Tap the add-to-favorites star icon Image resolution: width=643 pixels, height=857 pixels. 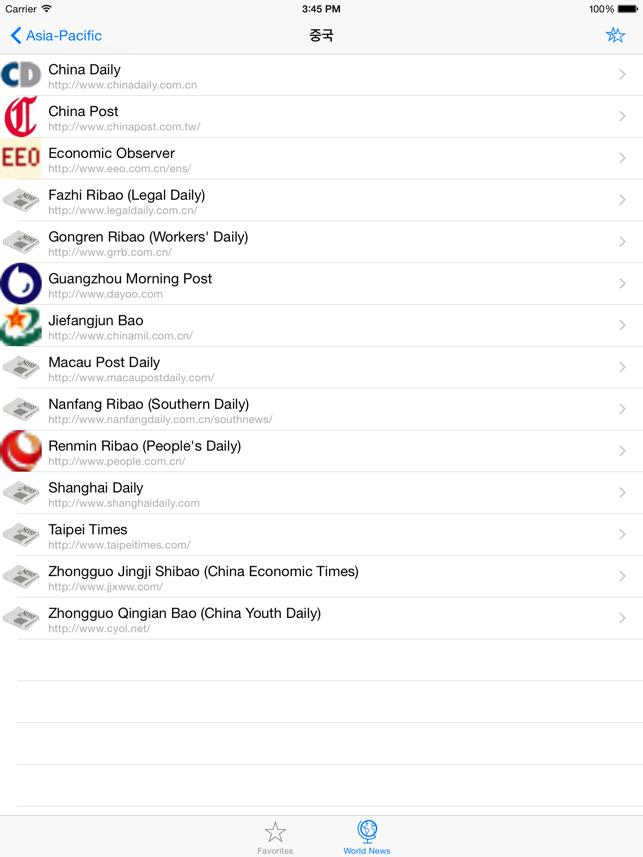coord(615,36)
